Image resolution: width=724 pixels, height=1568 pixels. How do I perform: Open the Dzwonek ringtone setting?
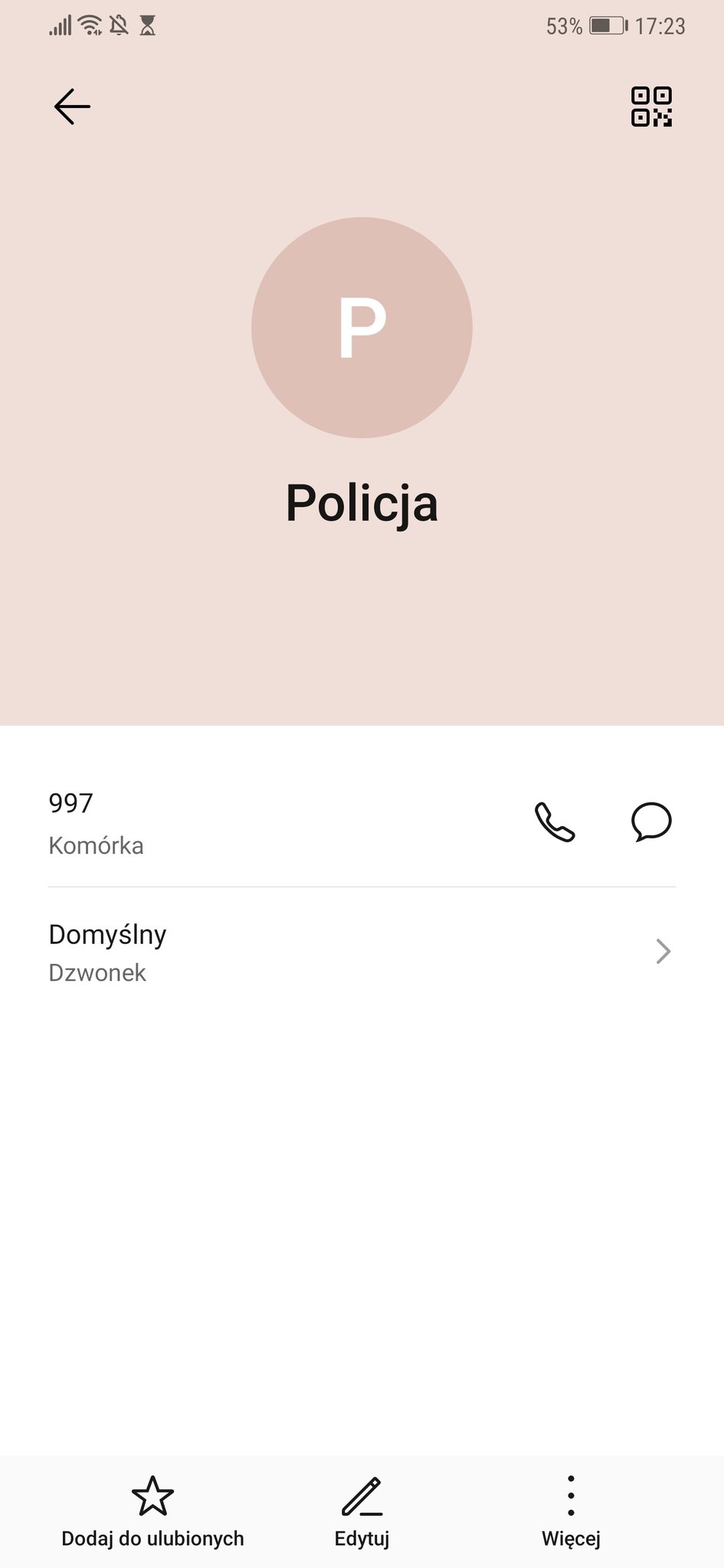click(x=362, y=952)
